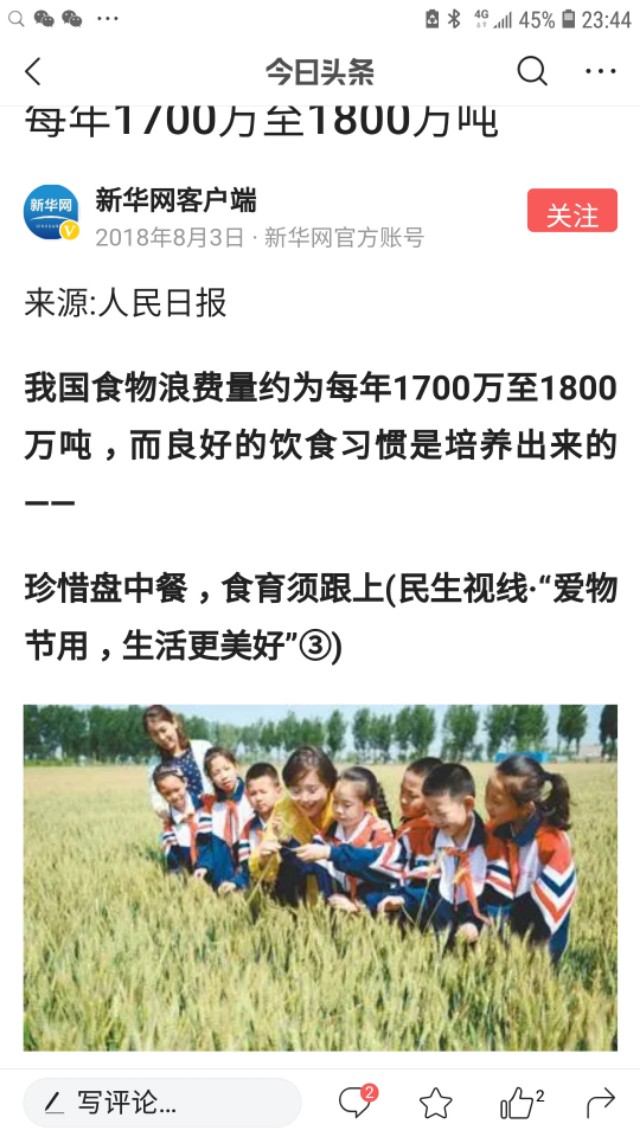This screenshot has height=1137, width=640.
Task: Open the three-dot overflow menu
Action: [x=600, y=71]
